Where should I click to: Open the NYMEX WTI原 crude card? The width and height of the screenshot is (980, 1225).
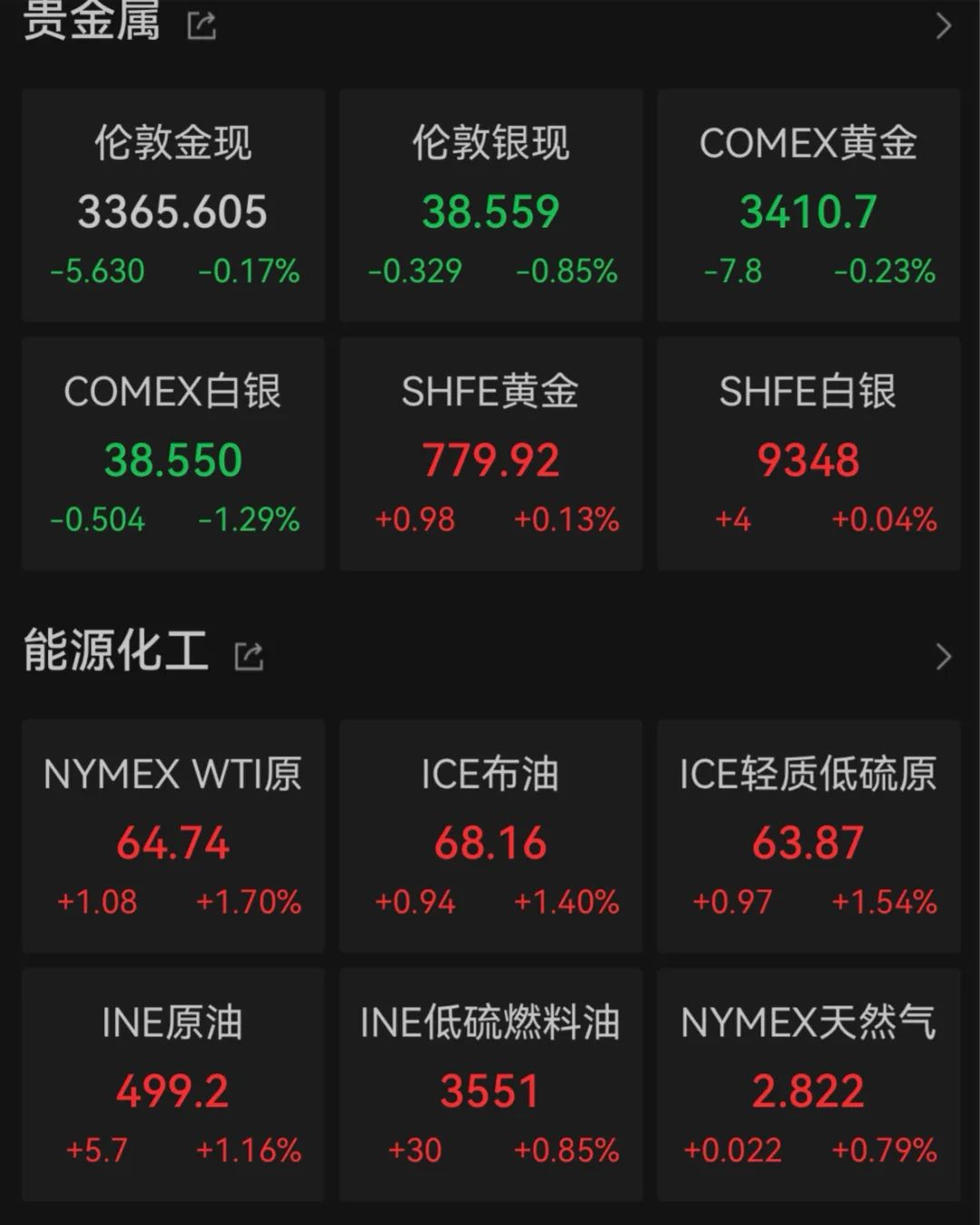173,836
